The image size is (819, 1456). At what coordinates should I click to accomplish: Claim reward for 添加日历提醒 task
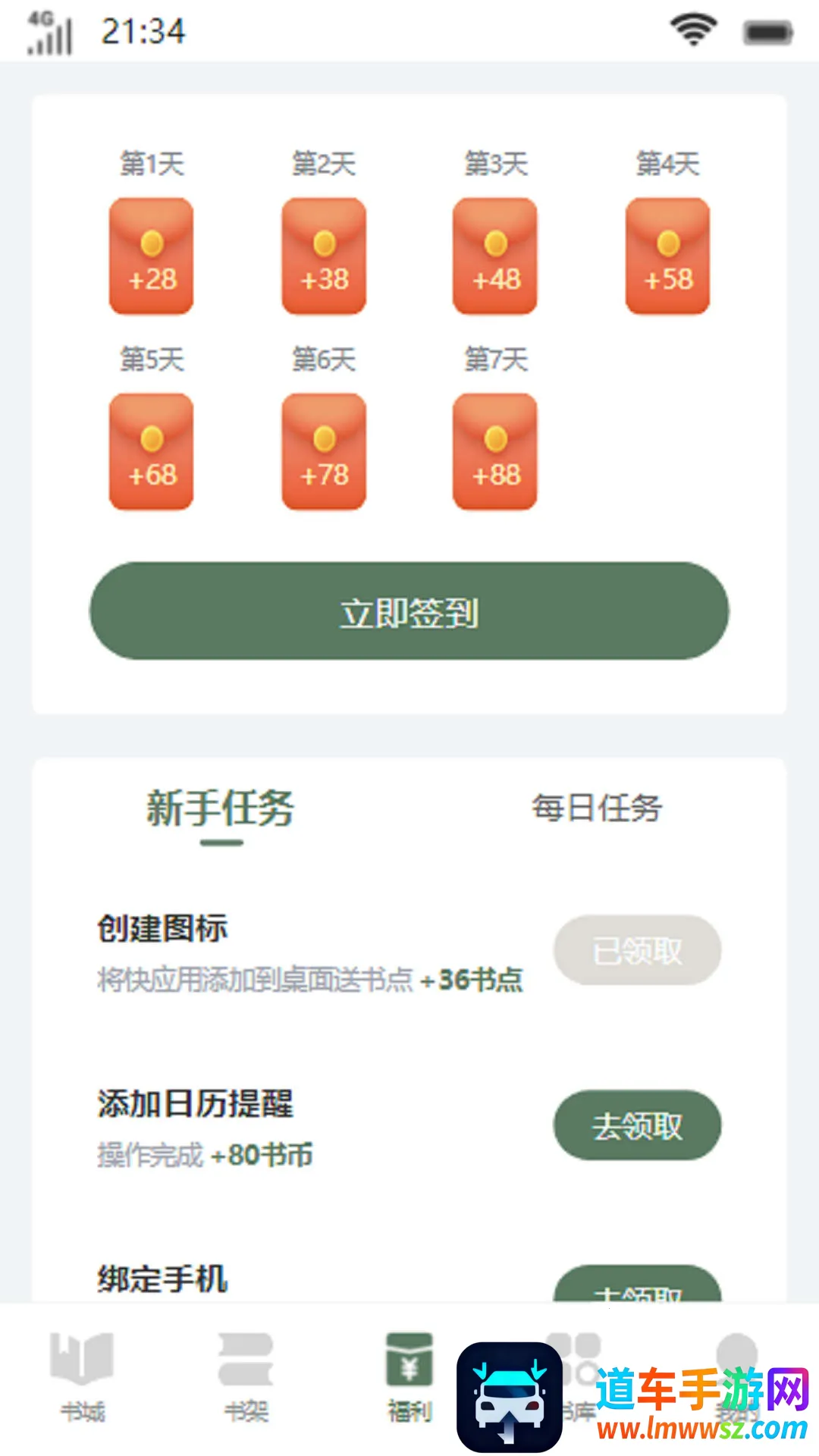point(637,1125)
